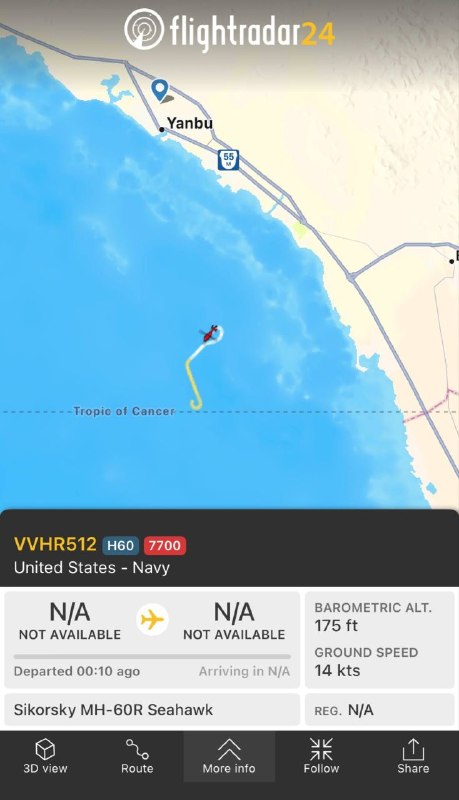This screenshot has width=459, height=800.
Task: Share this flight
Action: (x=413, y=756)
